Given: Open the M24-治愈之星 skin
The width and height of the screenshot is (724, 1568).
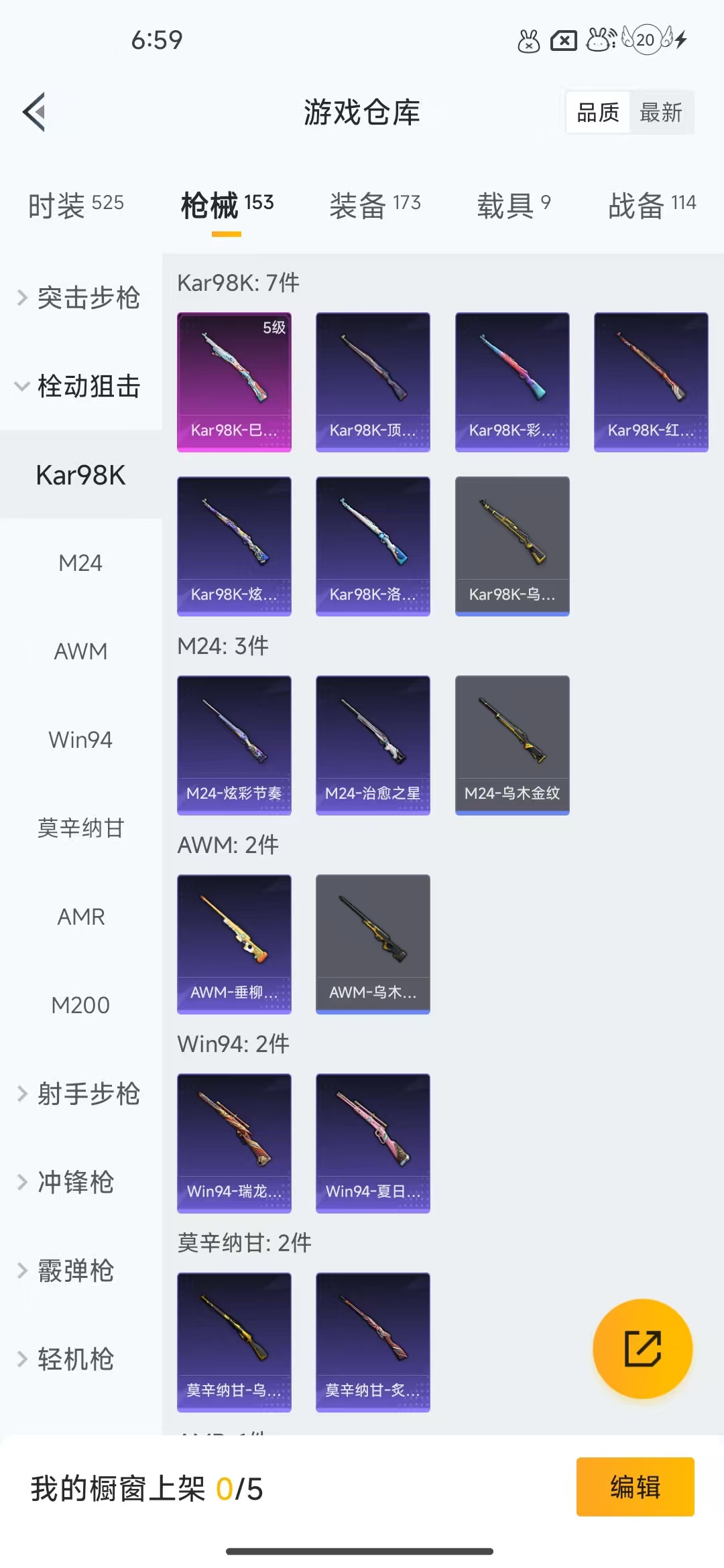Looking at the screenshot, I should coord(373,744).
